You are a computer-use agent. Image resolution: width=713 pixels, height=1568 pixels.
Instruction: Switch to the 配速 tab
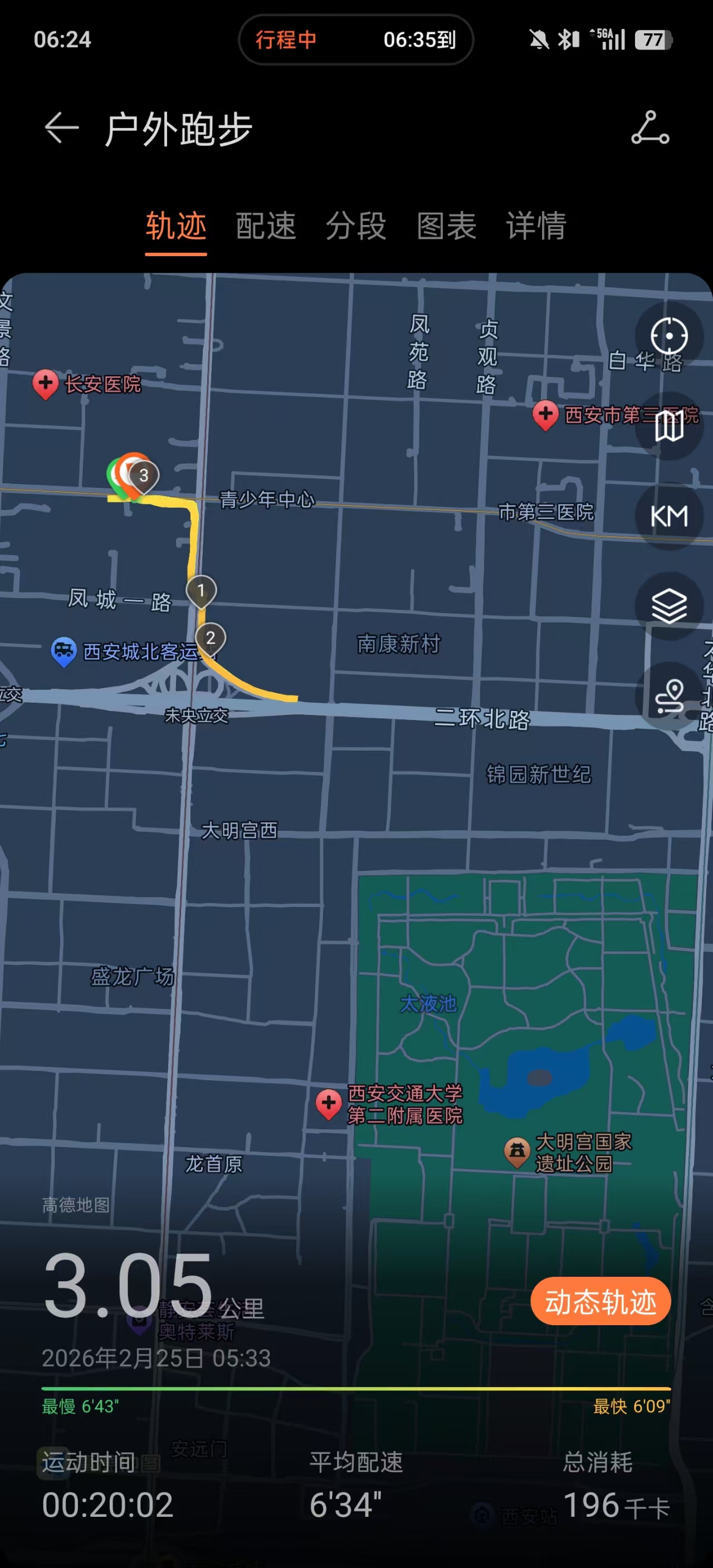pyautogui.click(x=266, y=227)
